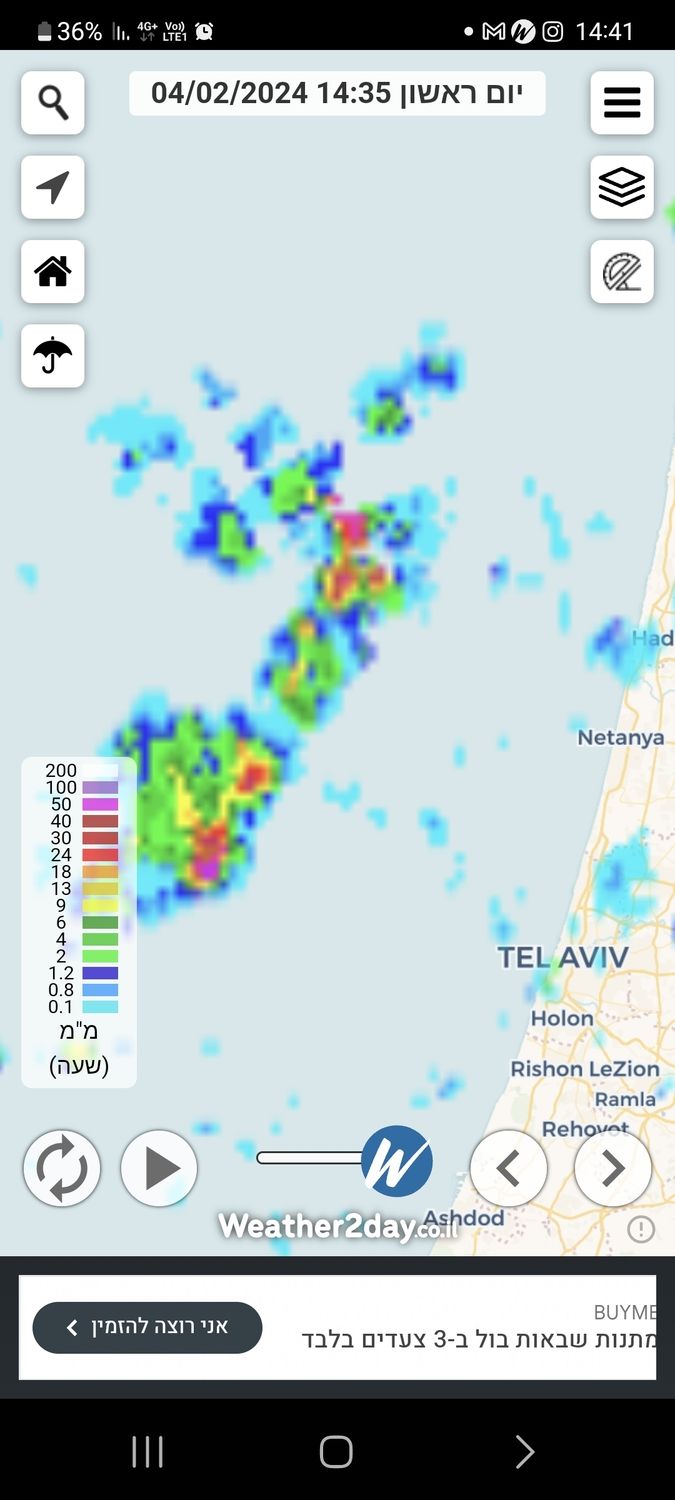Open the umbrella rain forecast icon
Image resolution: width=675 pixels, height=1500 pixels.
tap(53, 355)
